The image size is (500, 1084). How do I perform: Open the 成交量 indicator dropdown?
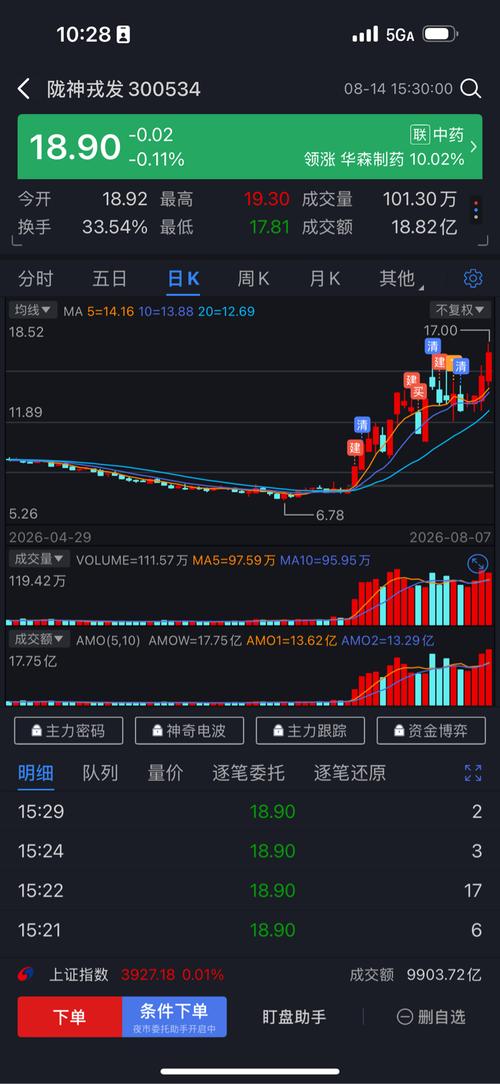tap(39, 559)
